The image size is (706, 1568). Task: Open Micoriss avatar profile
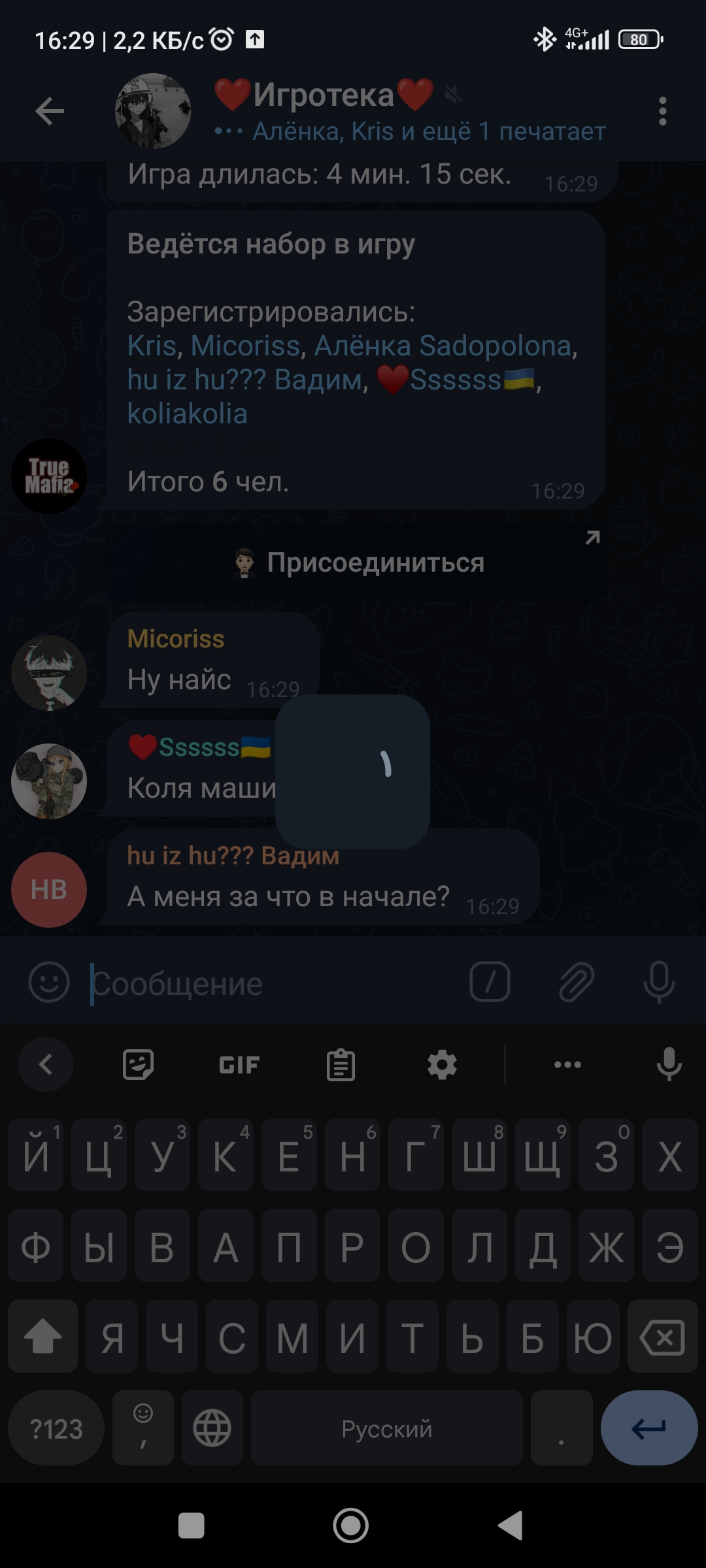[49, 673]
